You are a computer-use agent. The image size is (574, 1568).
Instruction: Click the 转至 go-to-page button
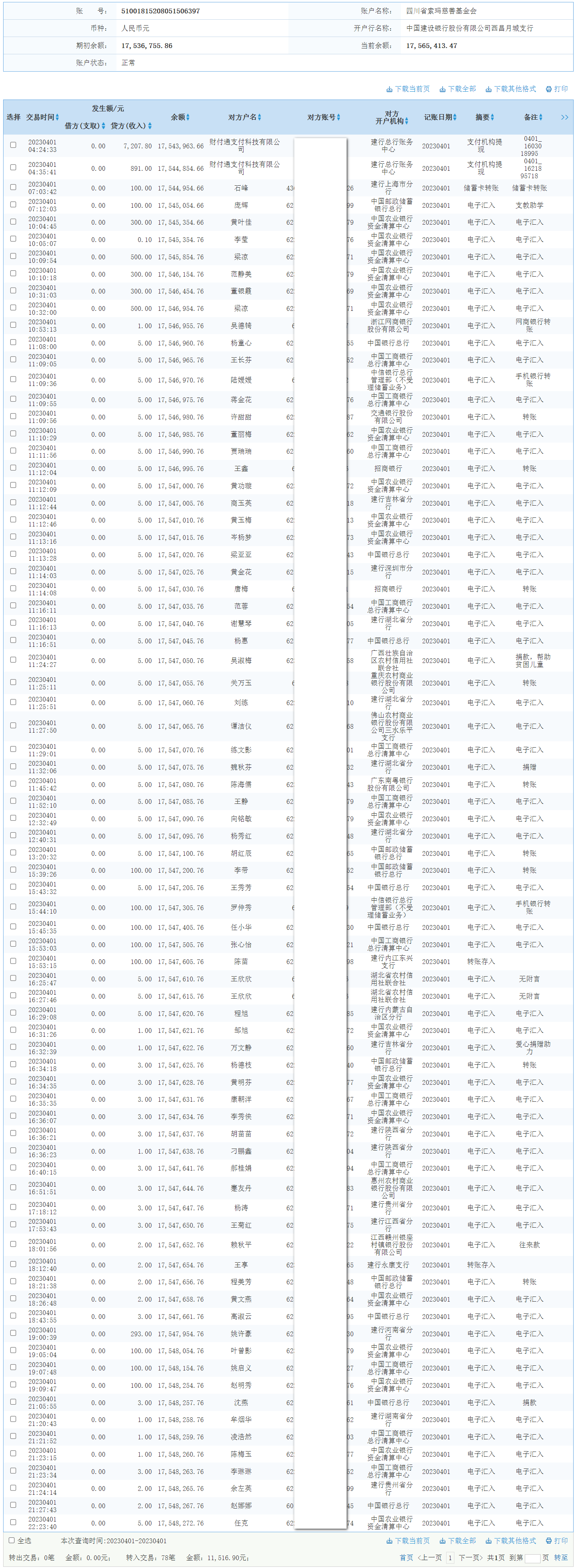click(x=561, y=1558)
